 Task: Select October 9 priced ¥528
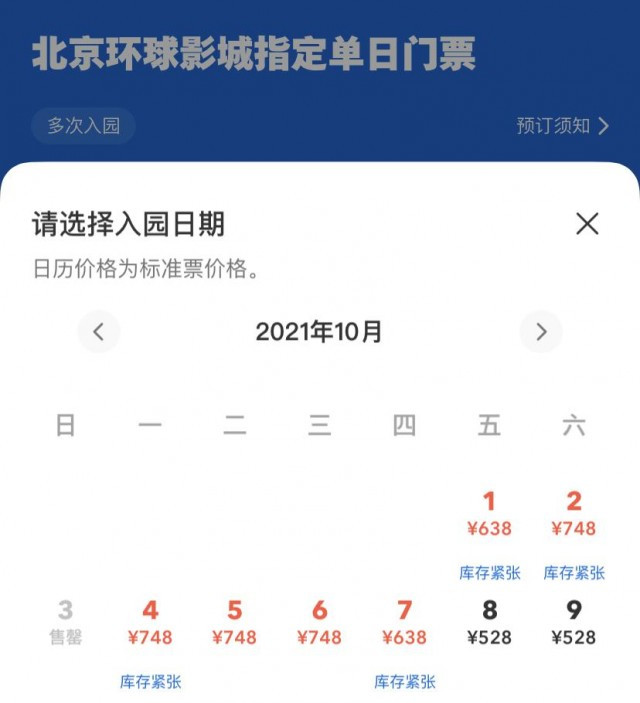click(x=573, y=623)
